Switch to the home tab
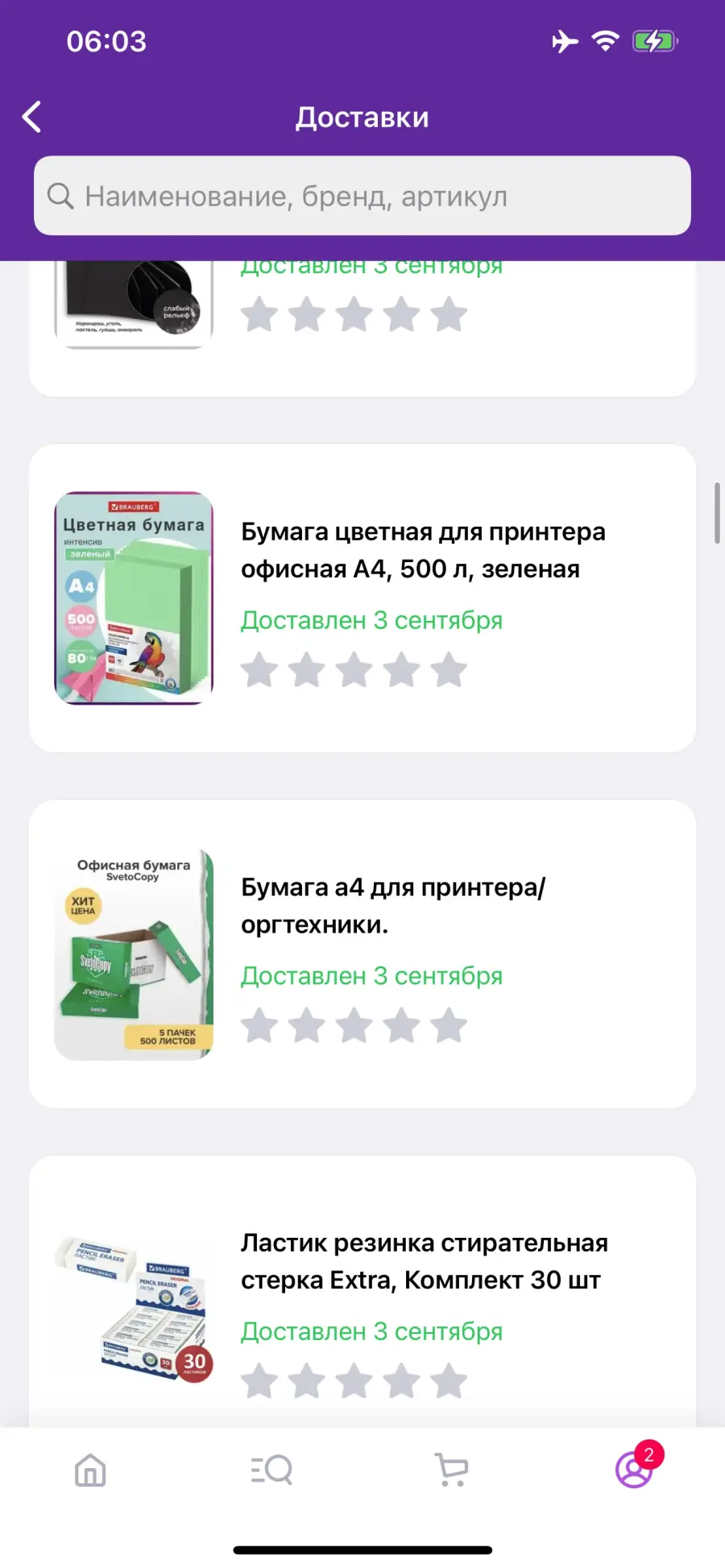 [90, 1470]
